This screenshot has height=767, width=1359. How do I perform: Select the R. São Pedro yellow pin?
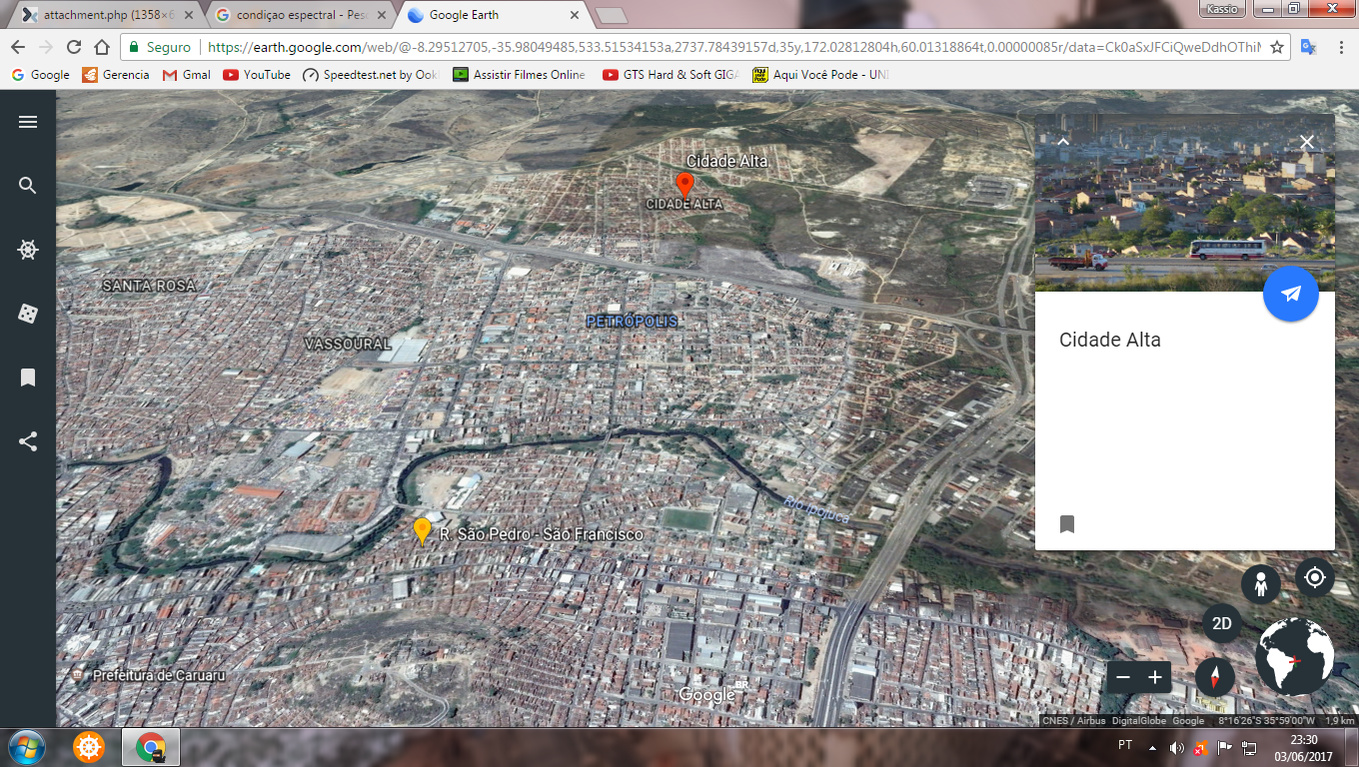(422, 530)
